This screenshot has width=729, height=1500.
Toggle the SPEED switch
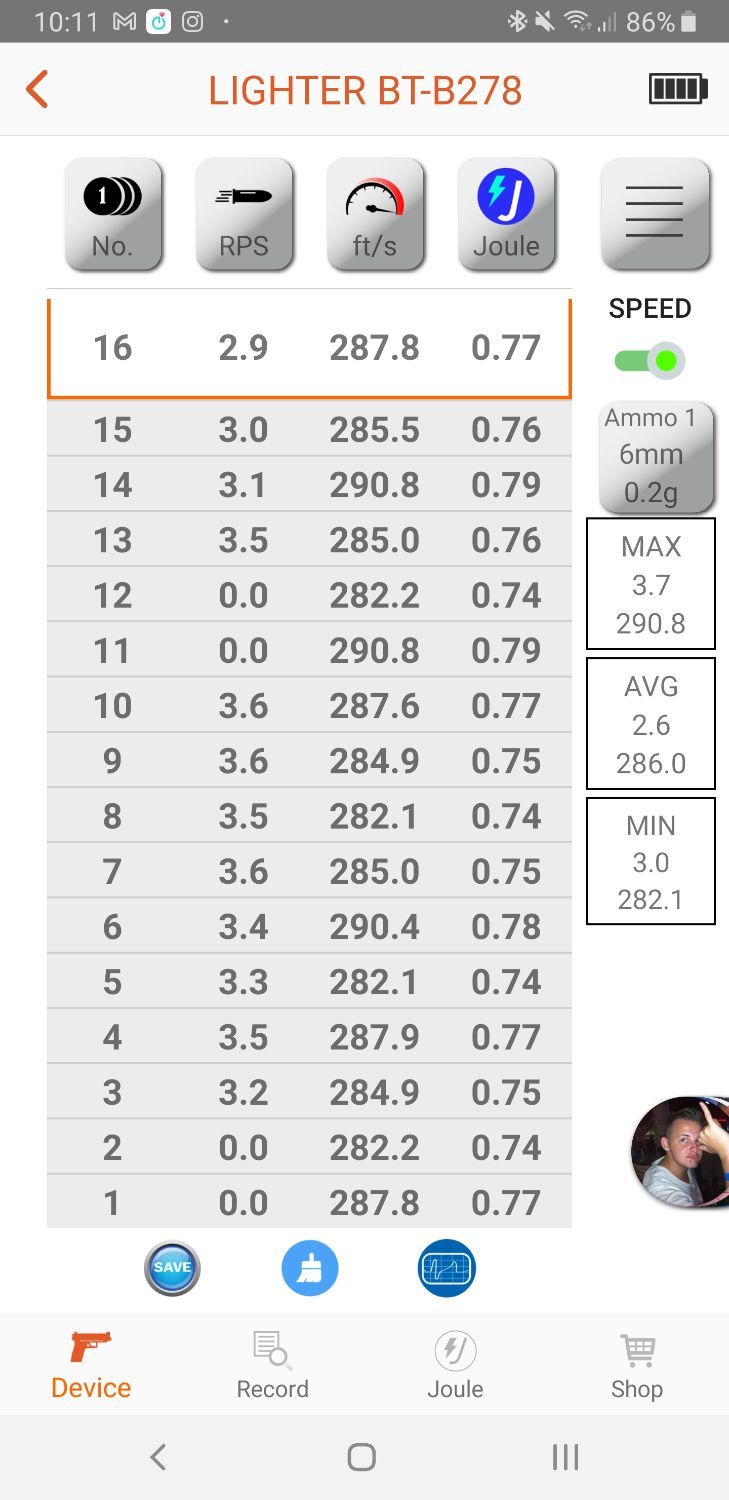click(x=650, y=361)
